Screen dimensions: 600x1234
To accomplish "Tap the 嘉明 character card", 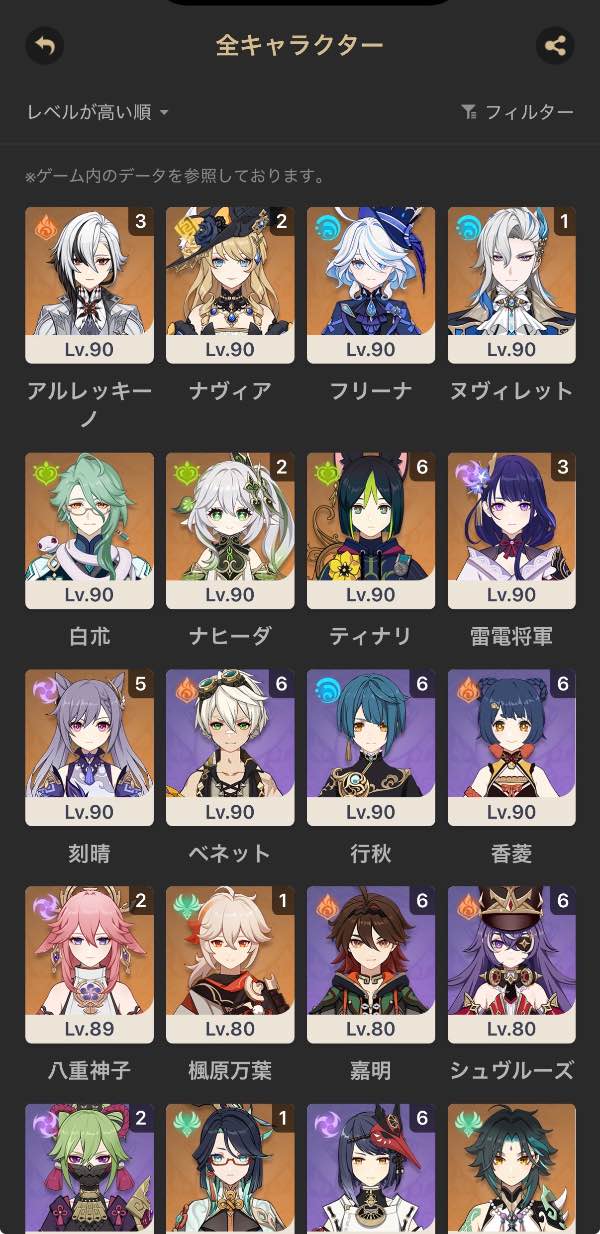I will tap(371, 964).
